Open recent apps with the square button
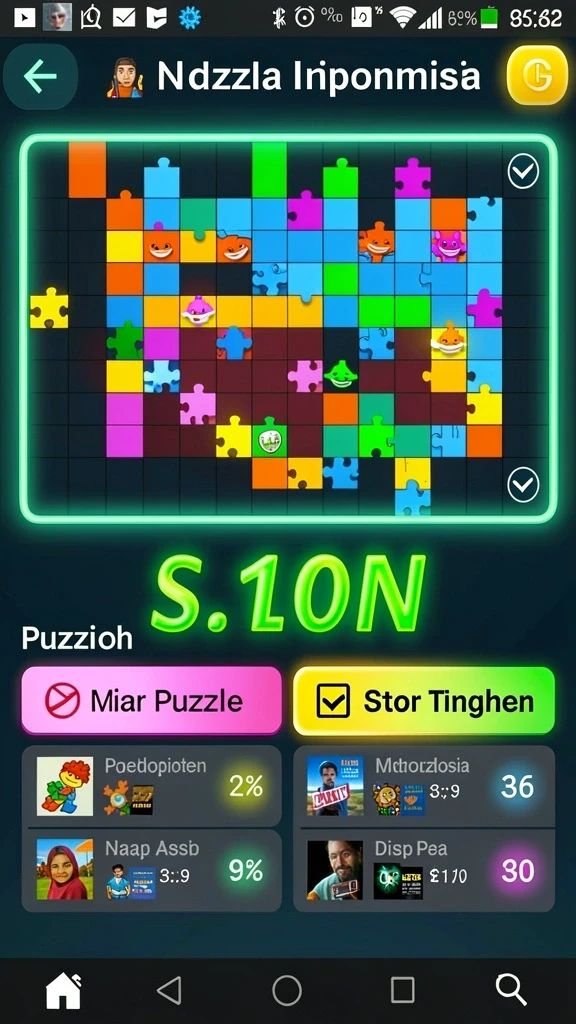 pyautogui.click(x=402, y=991)
